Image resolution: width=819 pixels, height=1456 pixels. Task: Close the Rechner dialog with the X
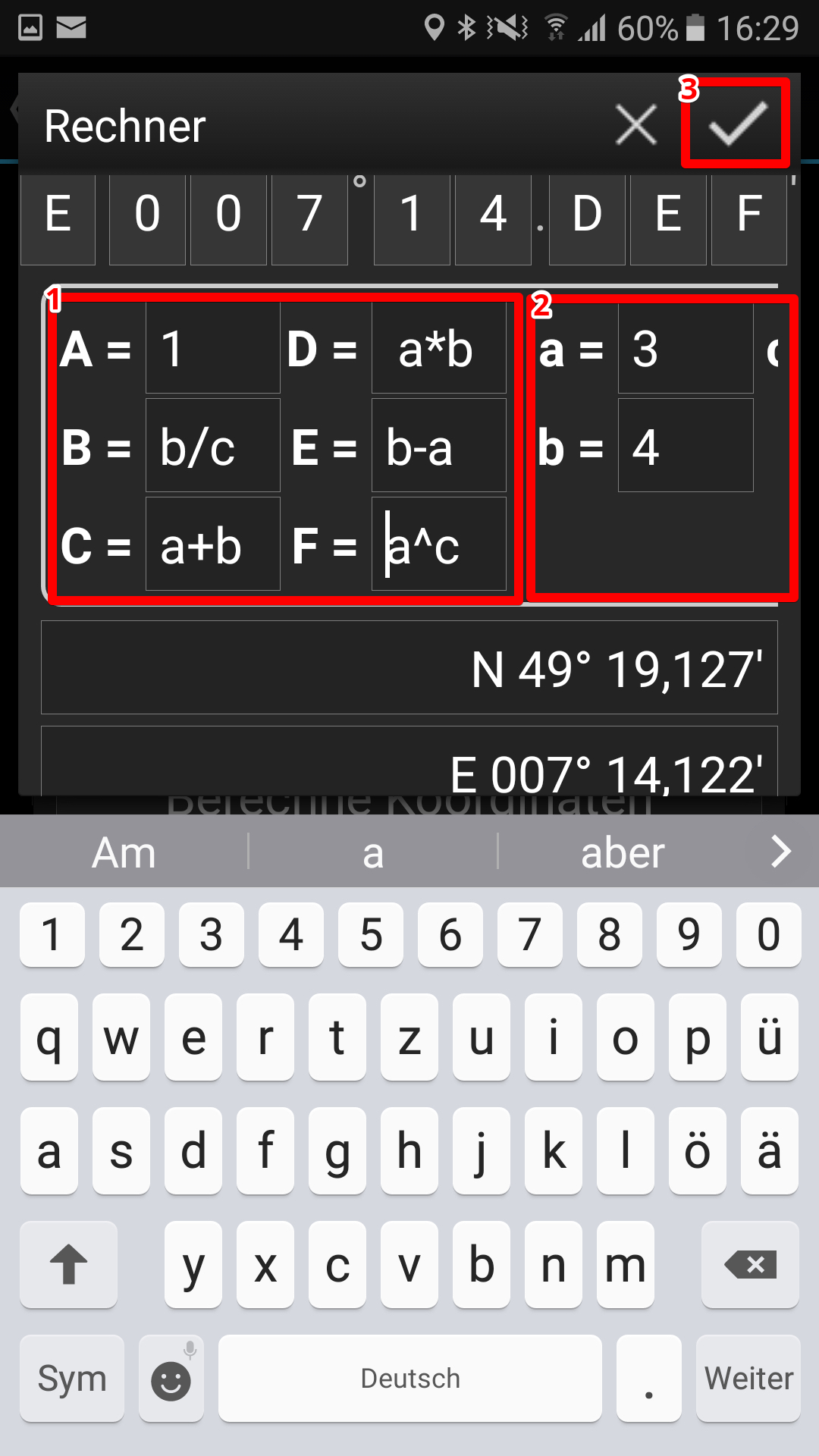[x=635, y=124]
